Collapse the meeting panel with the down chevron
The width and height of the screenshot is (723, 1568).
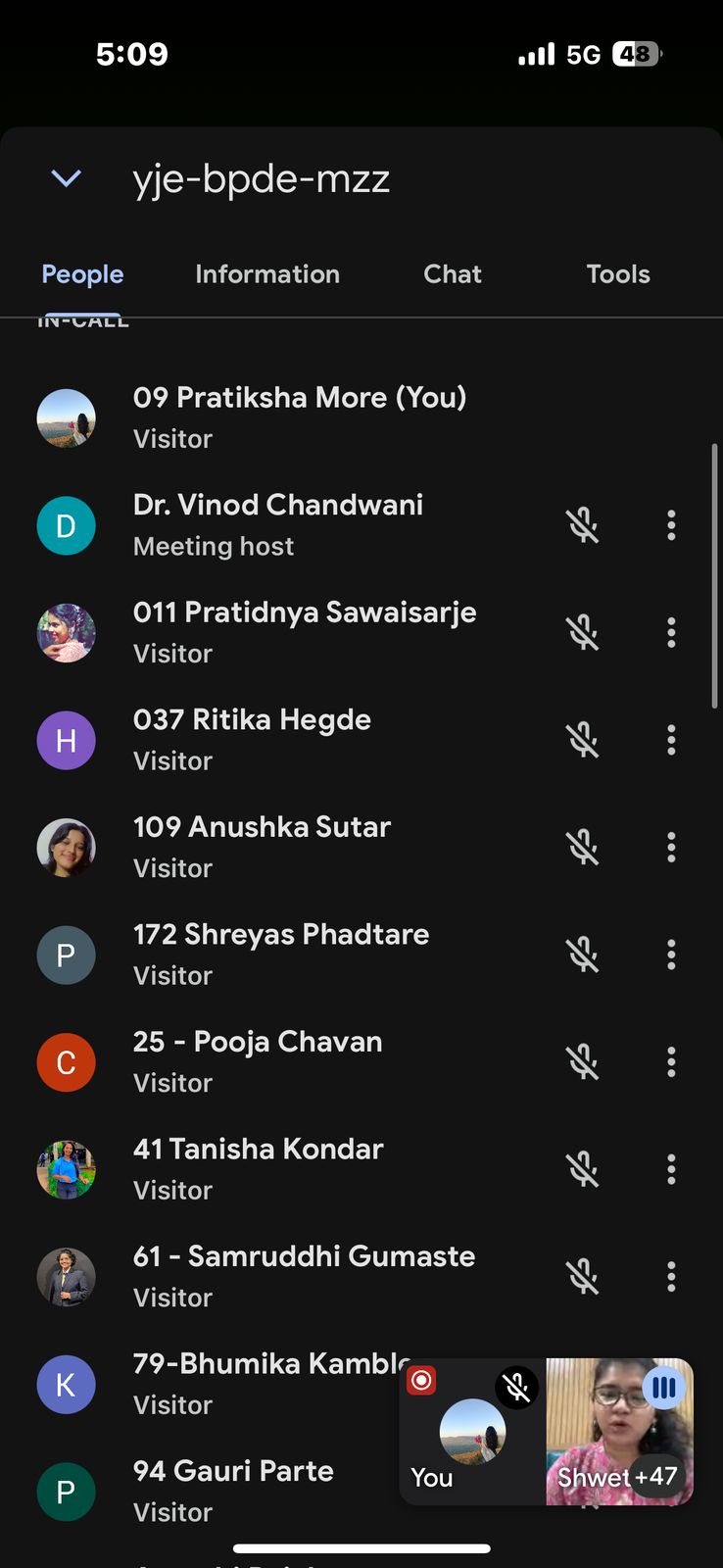pos(66,178)
